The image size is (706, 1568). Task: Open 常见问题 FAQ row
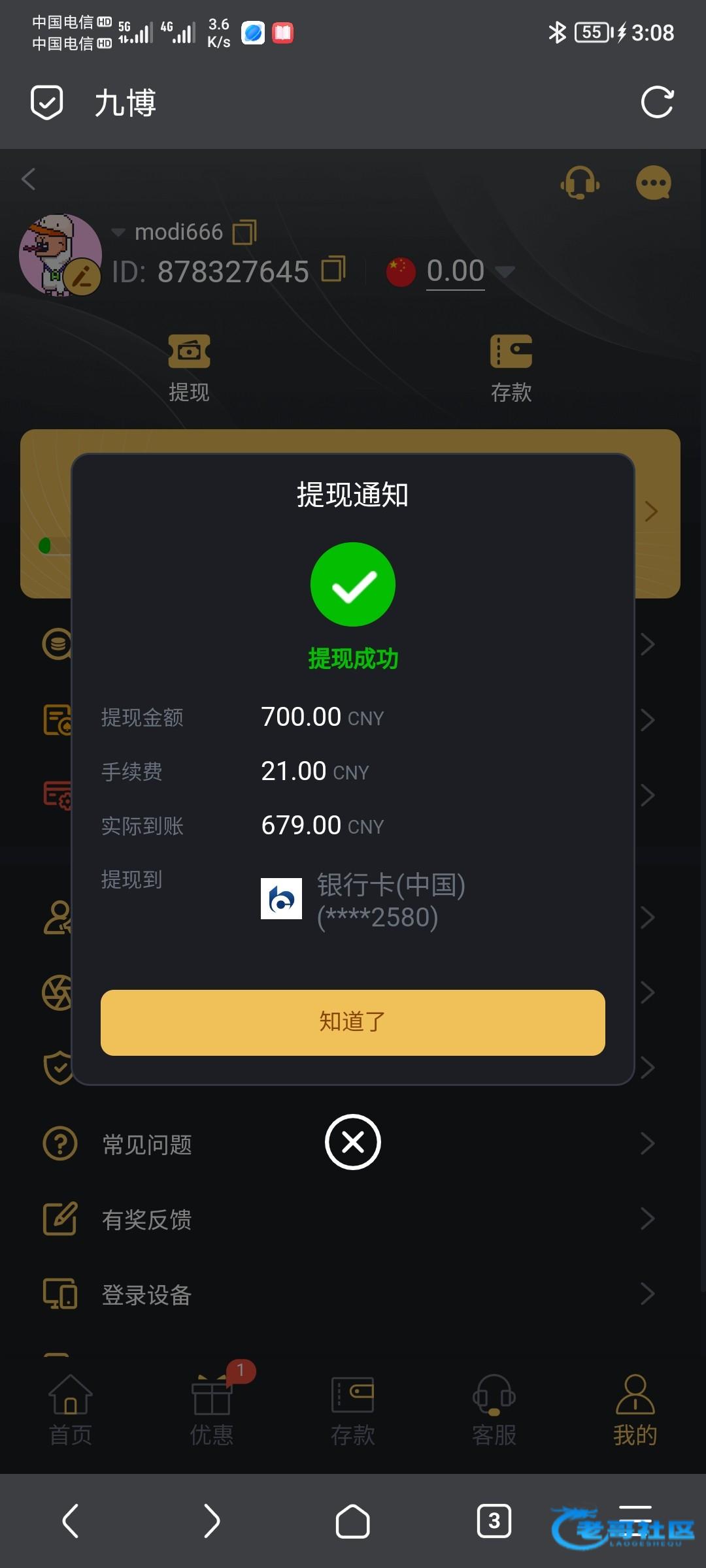tap(147, 1145)
